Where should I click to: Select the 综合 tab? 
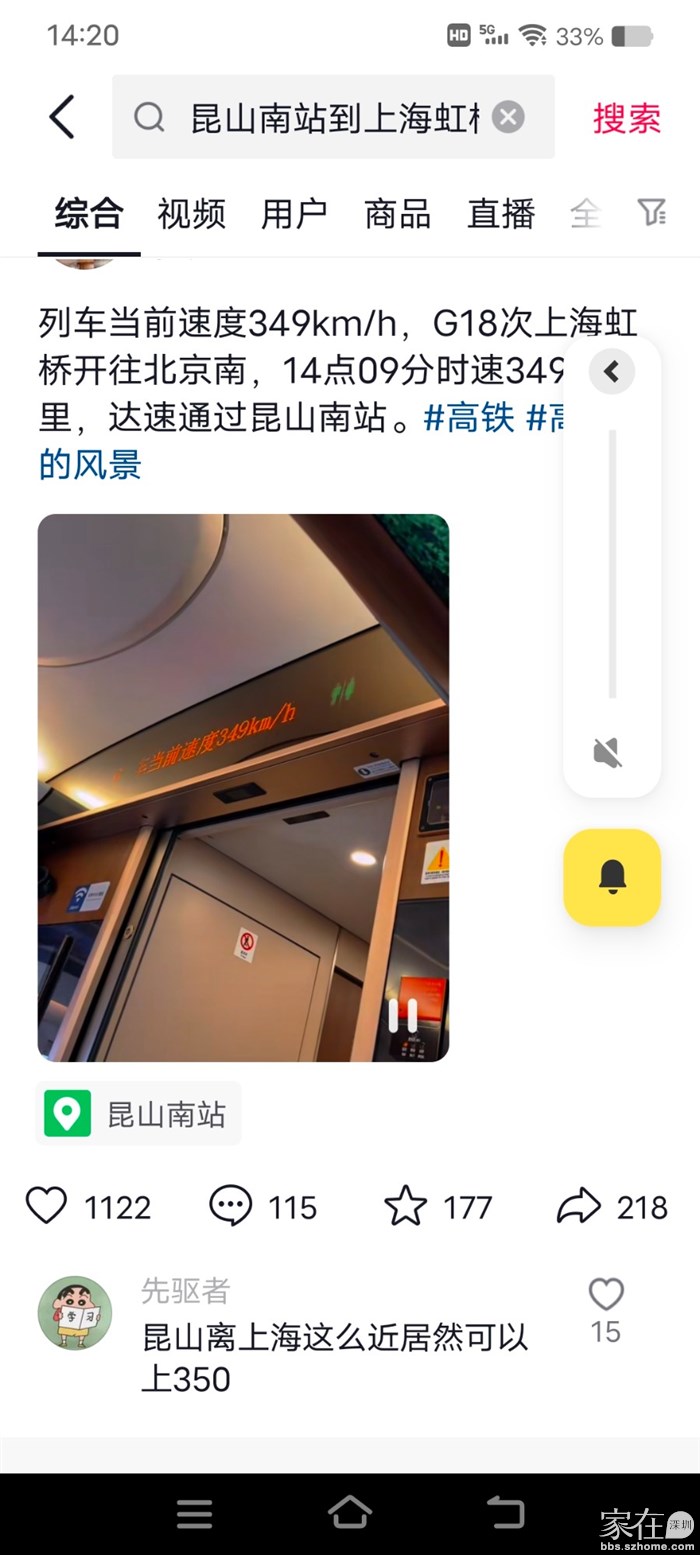point(89,213)
